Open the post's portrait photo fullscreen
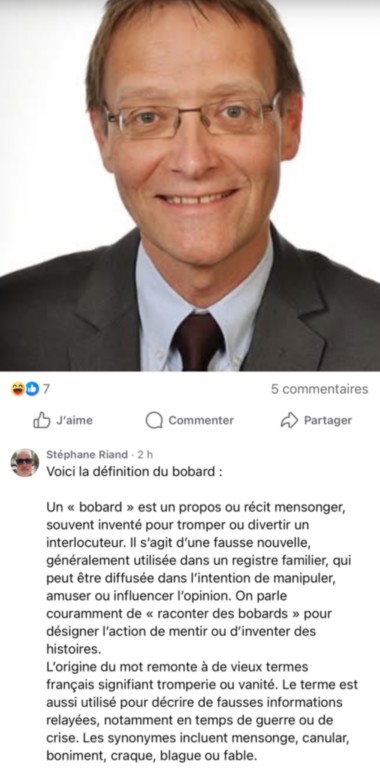The image size is (380, 768). point(190,185)
